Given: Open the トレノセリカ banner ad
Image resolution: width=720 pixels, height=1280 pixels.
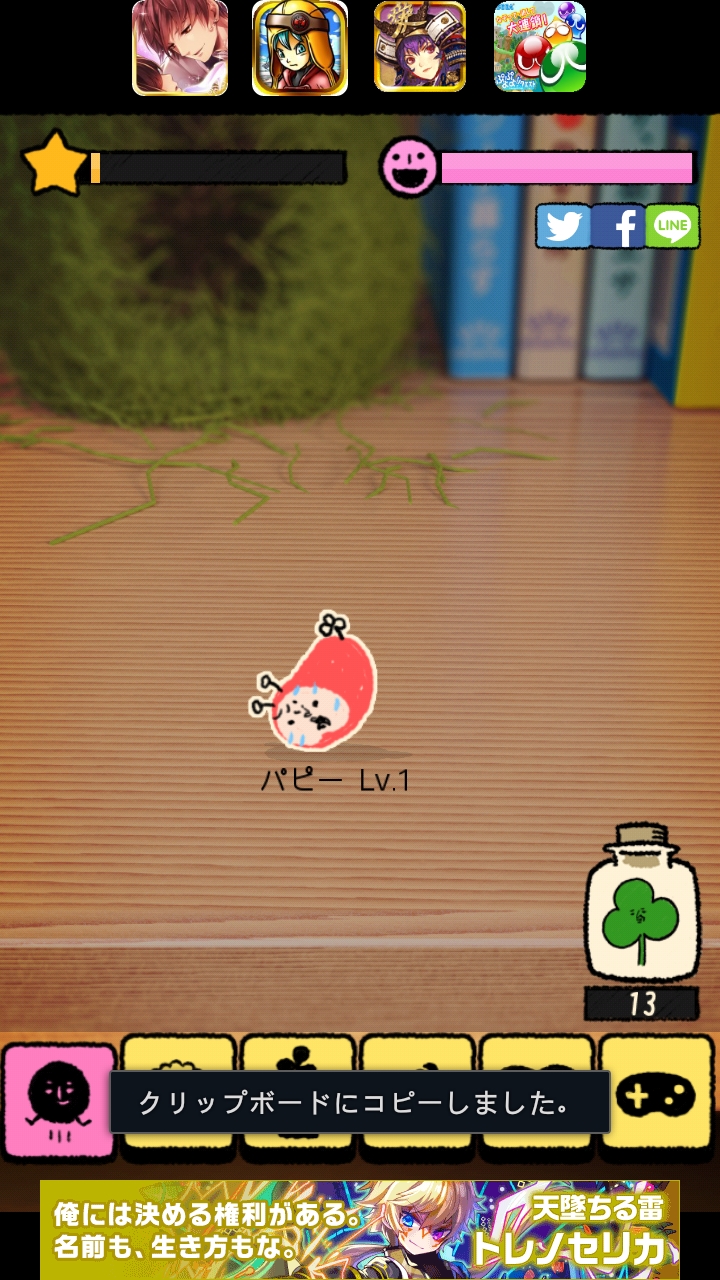Looking at the screenshot, I should coord(360,1230).
